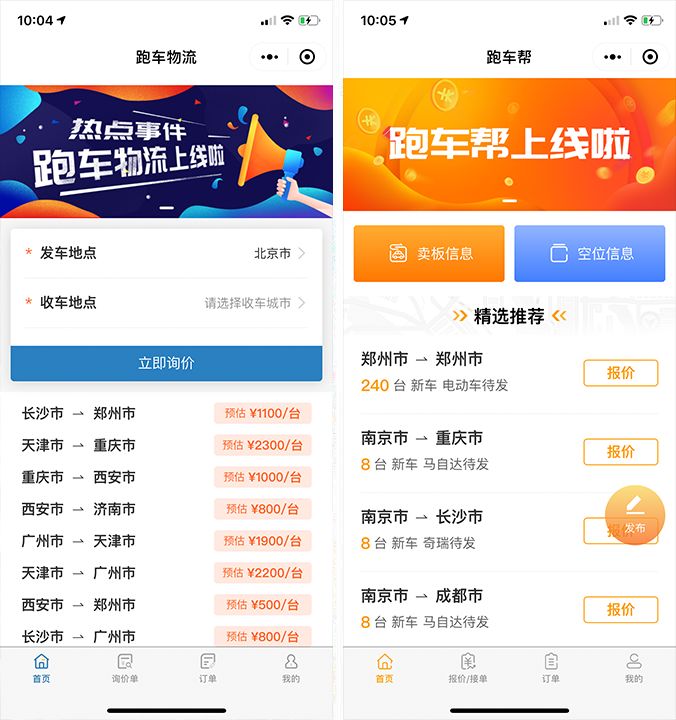The height and width of the screenshot is (720, 676).
Task: Tap the 立即询价 button
Action: click(166, 363)
